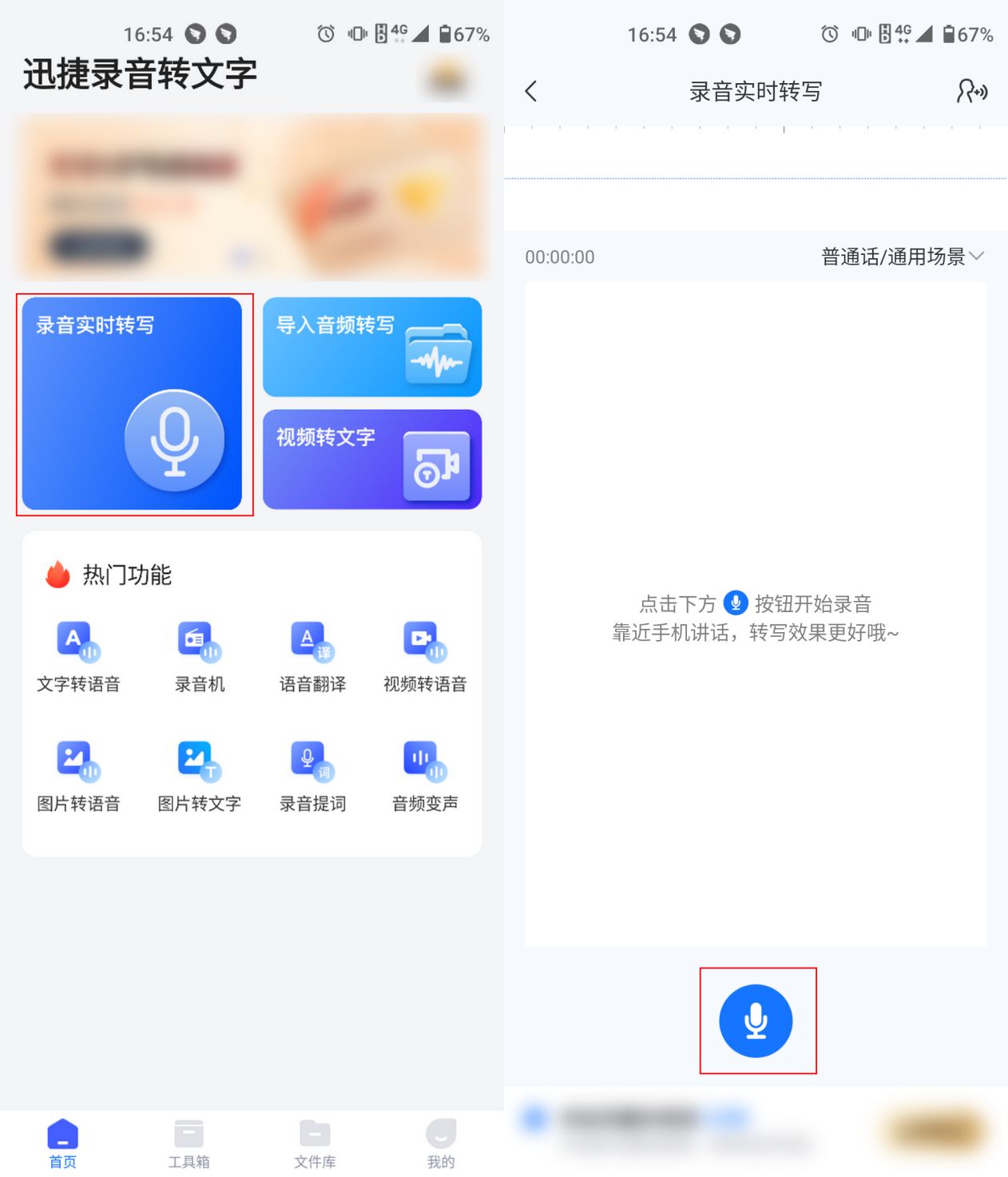
Task: Open the 导入音频转写 card
Action: [372, 347]
